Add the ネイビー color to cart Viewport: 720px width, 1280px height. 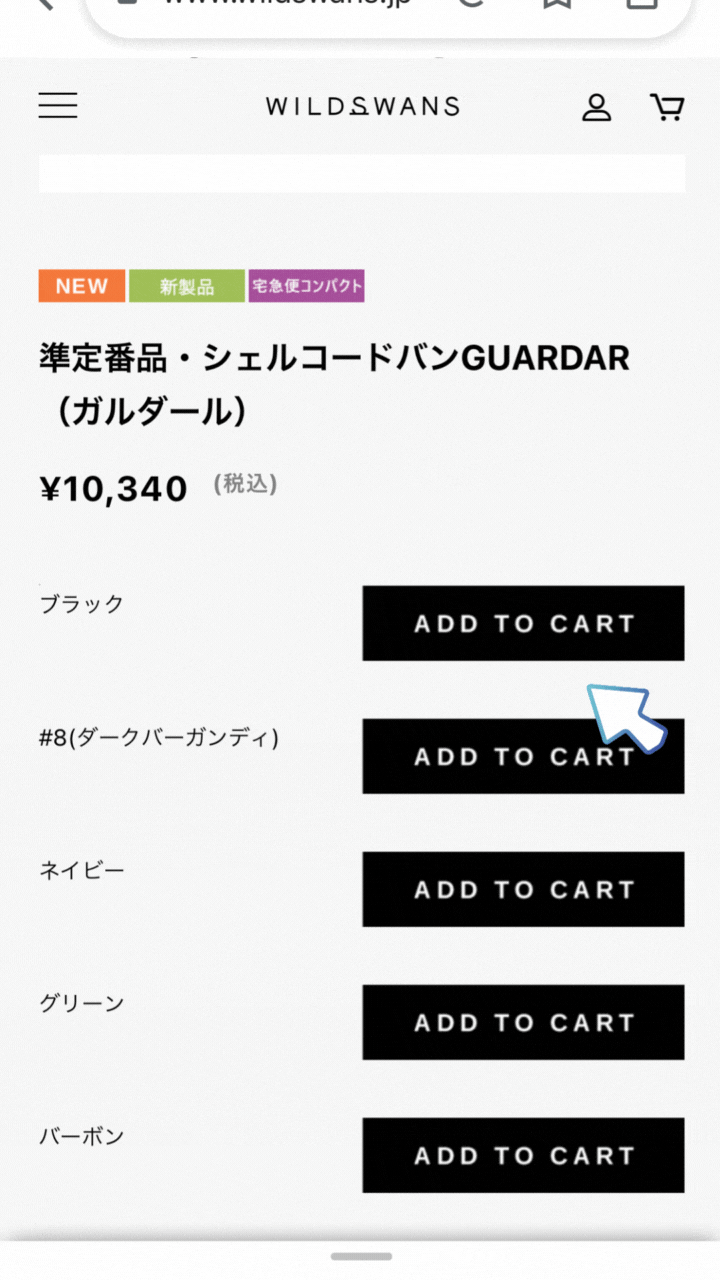point(523,889)
